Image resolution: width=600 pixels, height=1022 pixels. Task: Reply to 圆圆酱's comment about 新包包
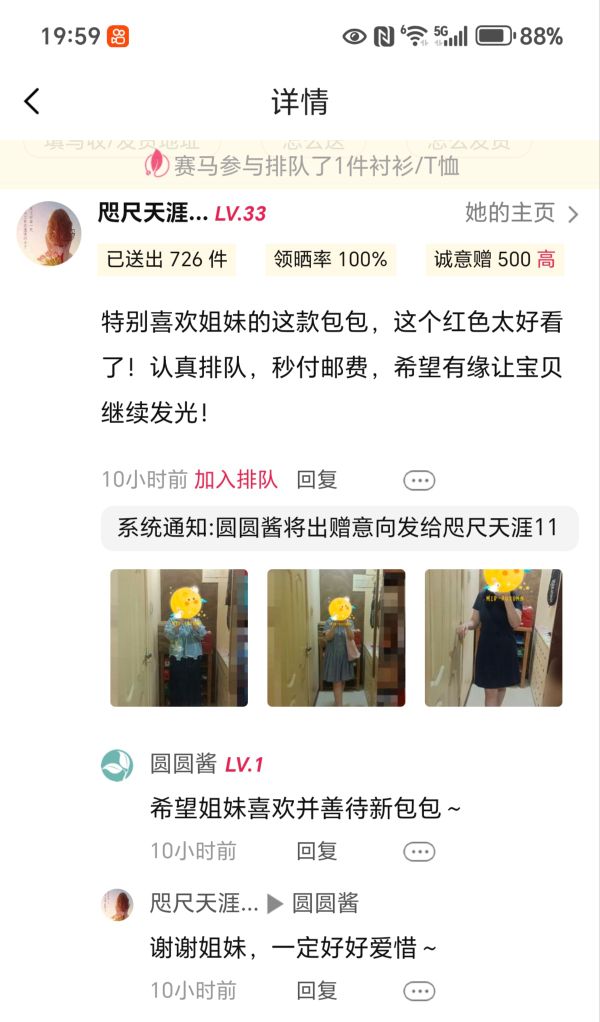(317, 851)
